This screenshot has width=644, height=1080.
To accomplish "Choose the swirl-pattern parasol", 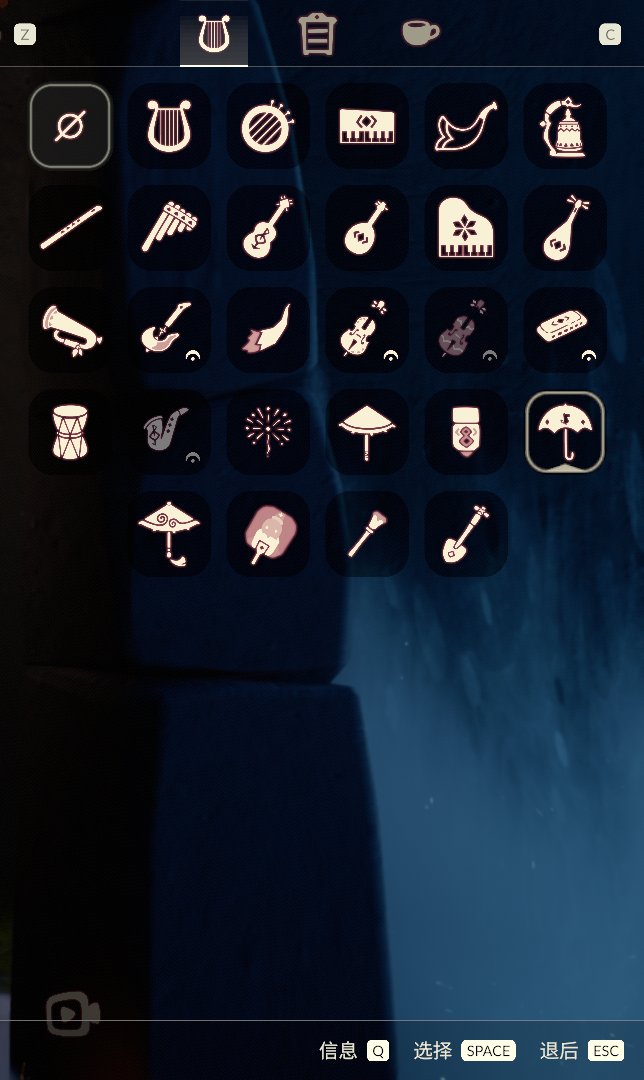I will pos(169,533).
